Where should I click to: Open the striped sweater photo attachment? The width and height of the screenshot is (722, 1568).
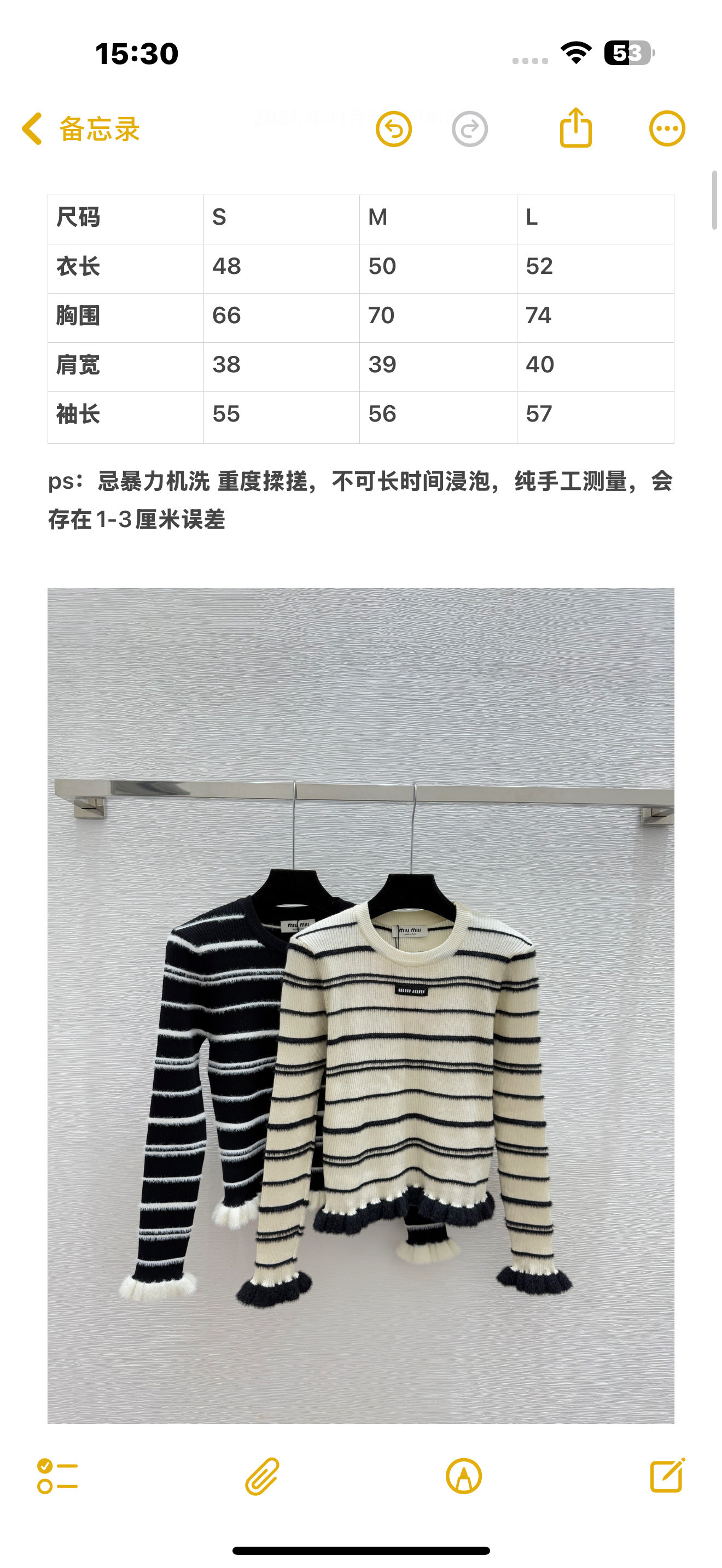click(x=360, y=1005)
